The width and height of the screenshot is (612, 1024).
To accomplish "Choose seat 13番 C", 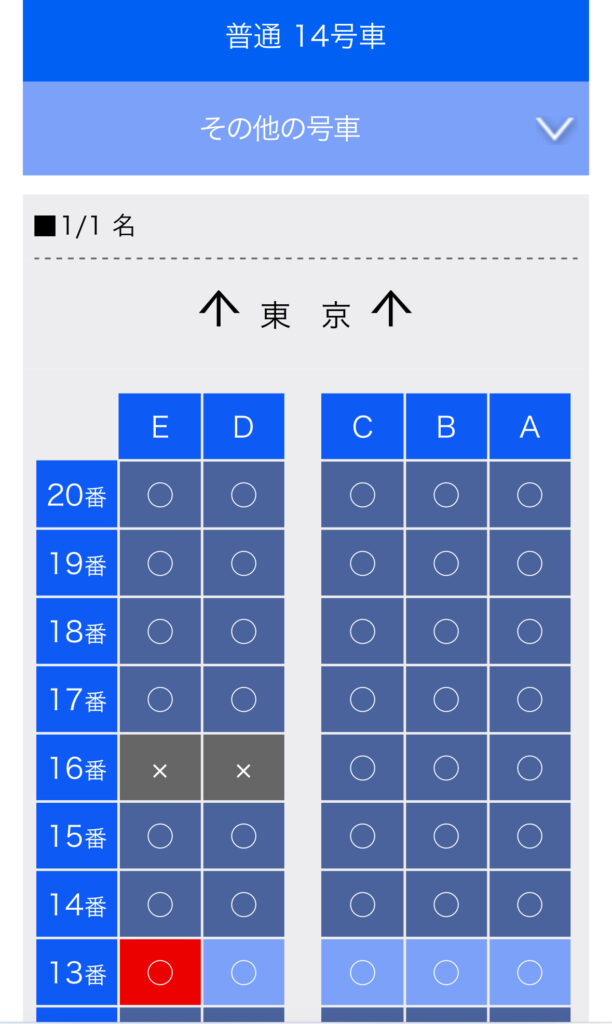I will pos(362,972).
